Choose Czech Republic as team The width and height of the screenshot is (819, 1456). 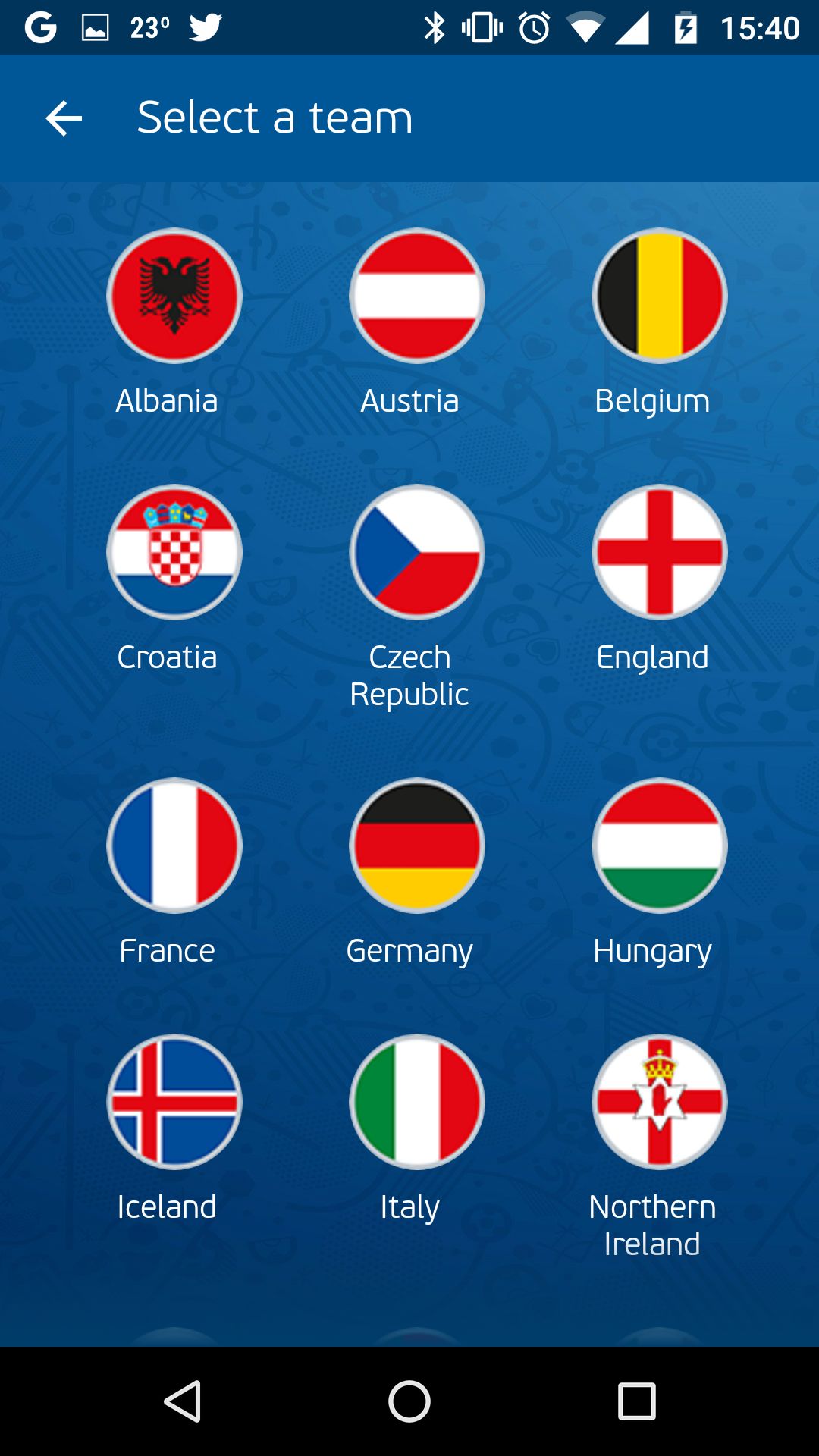click(x=417, y=552)
